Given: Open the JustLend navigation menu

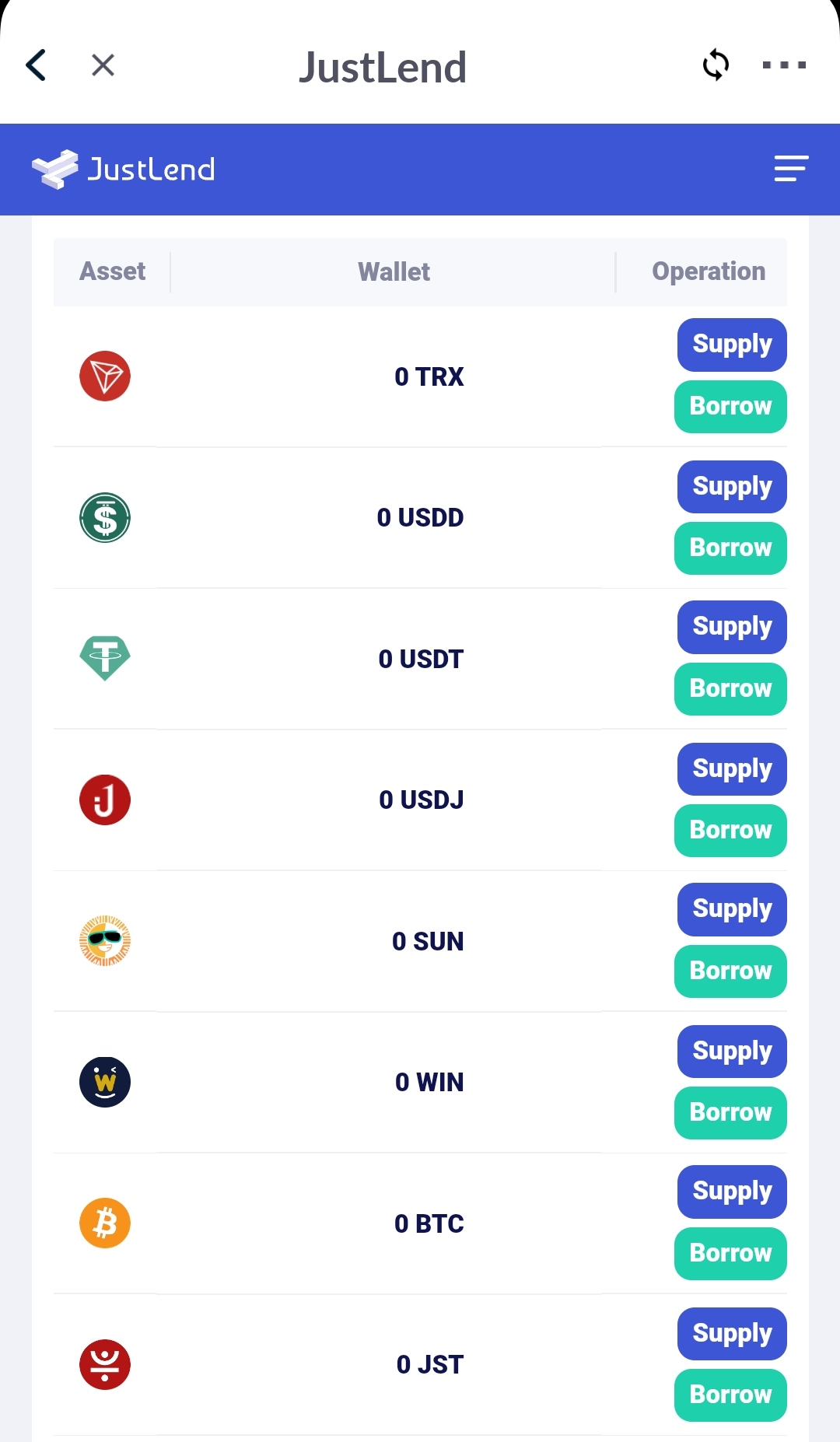Looking at the screenshot, I should tap(791, 169).
